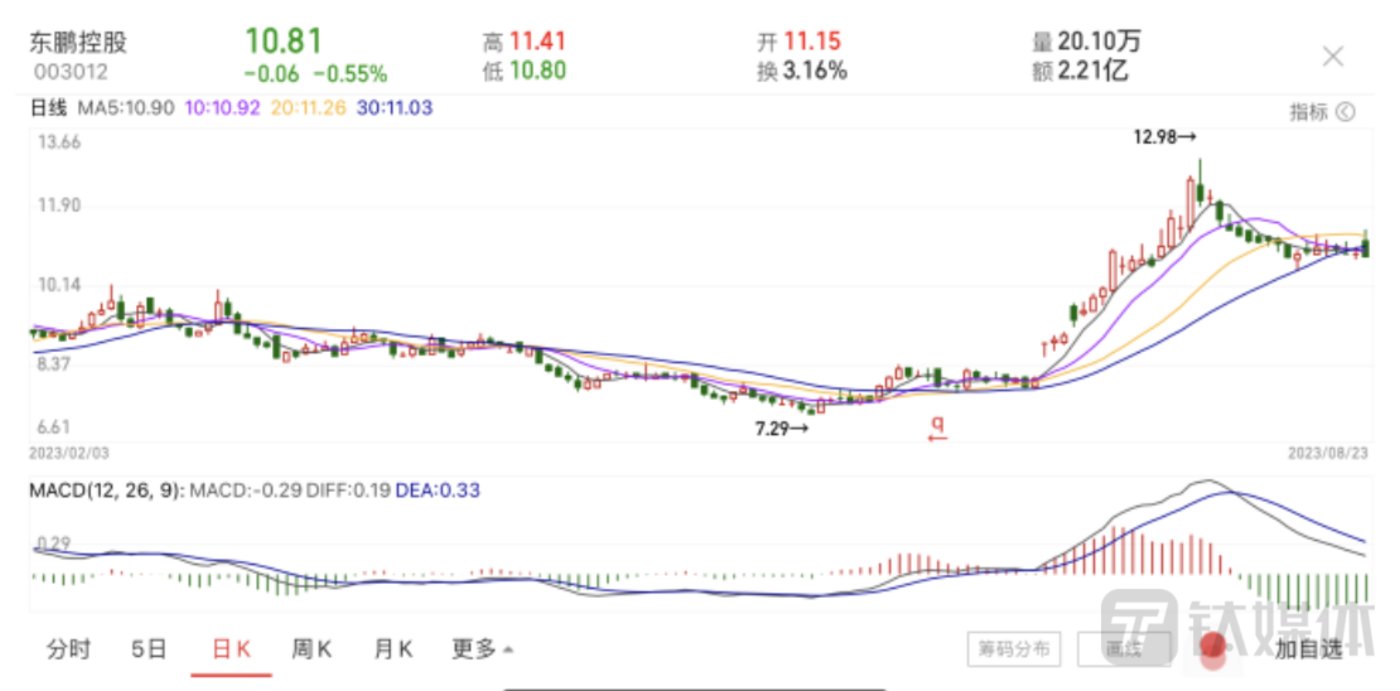Switch to the 5日 tab

pos(149,649)
